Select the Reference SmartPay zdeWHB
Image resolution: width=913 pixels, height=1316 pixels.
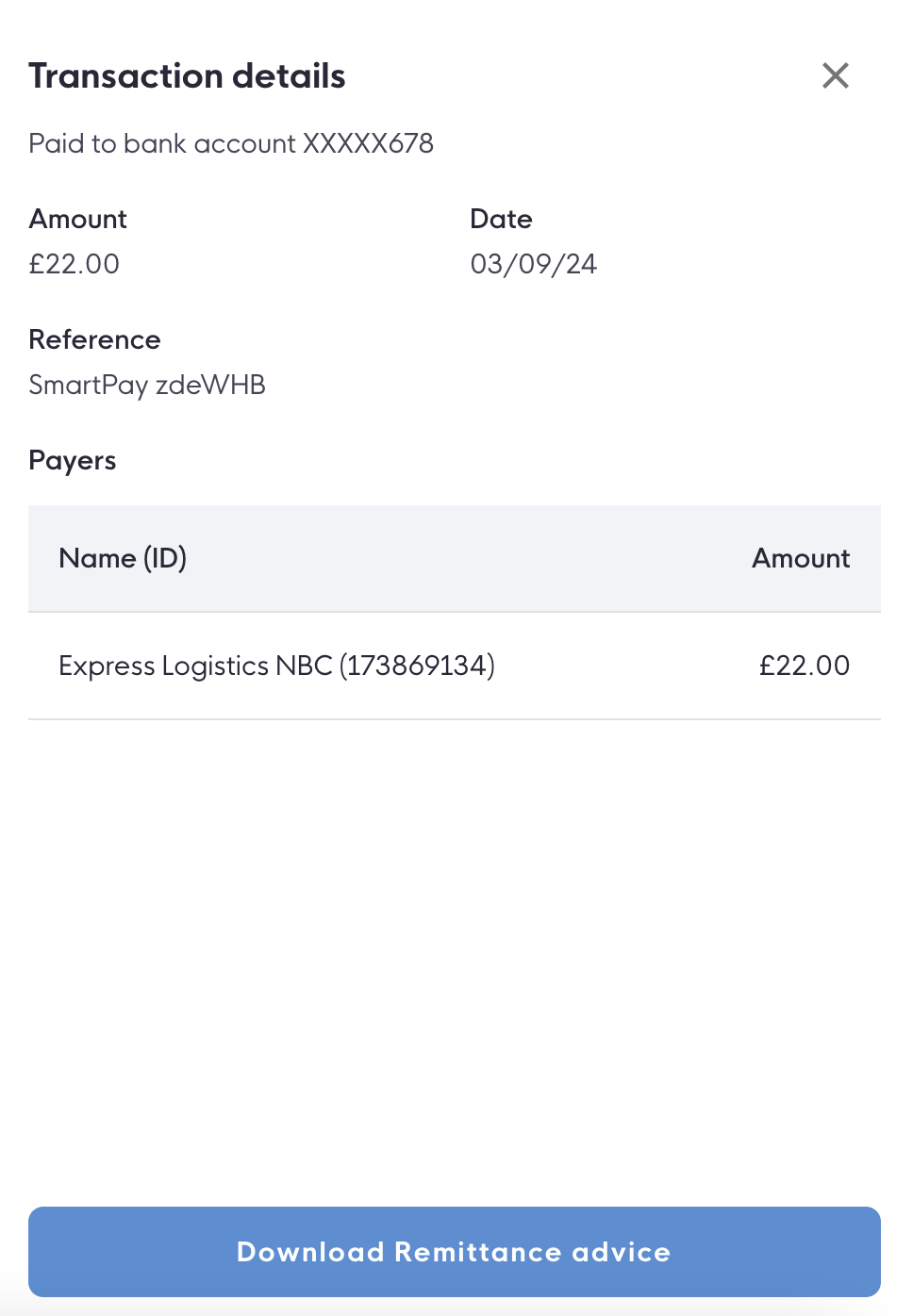(146, 385)
